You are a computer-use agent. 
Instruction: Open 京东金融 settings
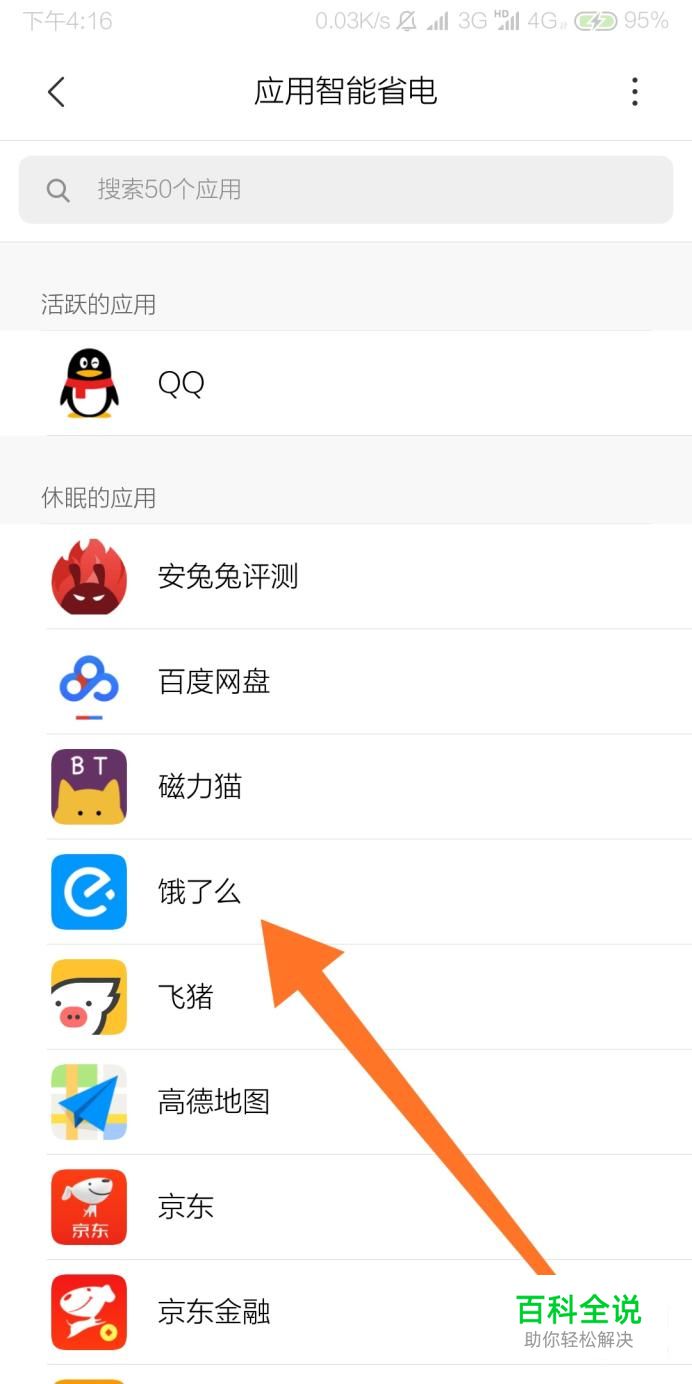point(346,1312)
